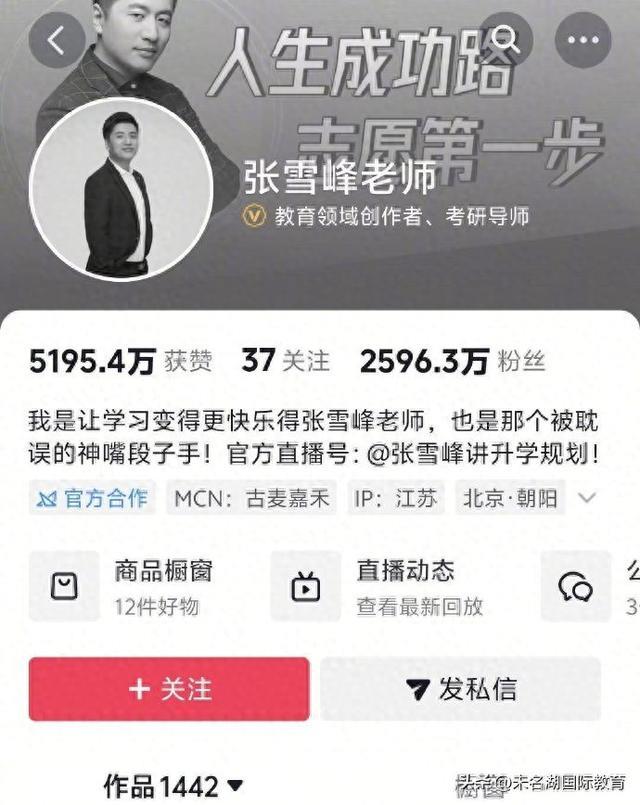Go back using the top-left arrow

(x=57, y=41)
